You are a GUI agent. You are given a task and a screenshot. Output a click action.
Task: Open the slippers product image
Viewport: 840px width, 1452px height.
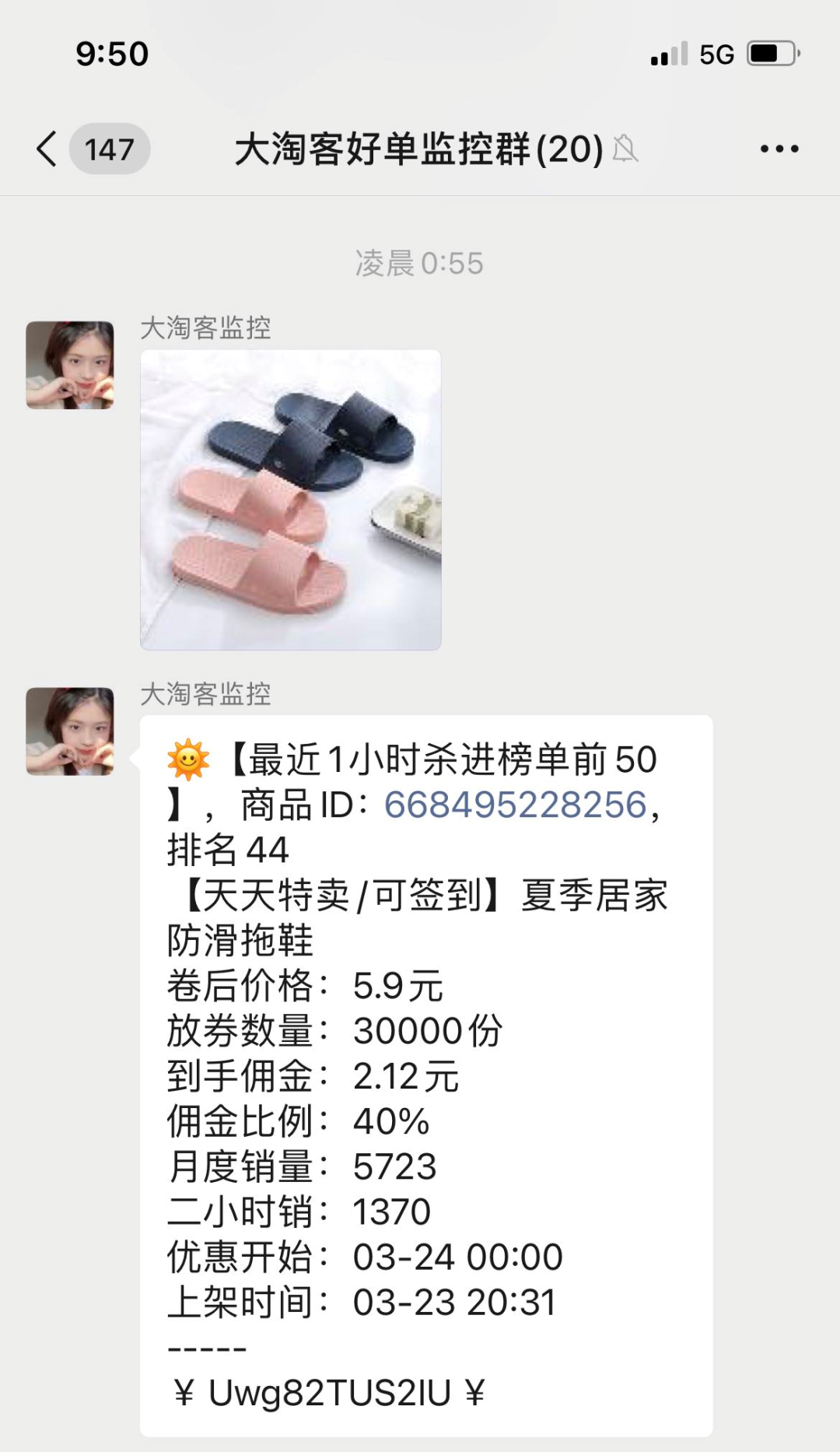point(290,500)
